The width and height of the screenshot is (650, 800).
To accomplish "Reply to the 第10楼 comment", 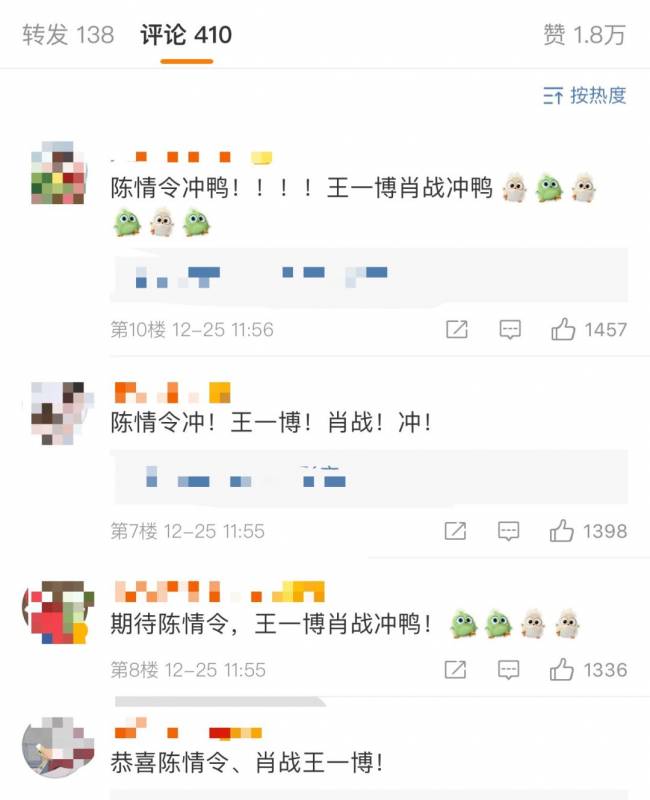I will [x=510, y=329].
